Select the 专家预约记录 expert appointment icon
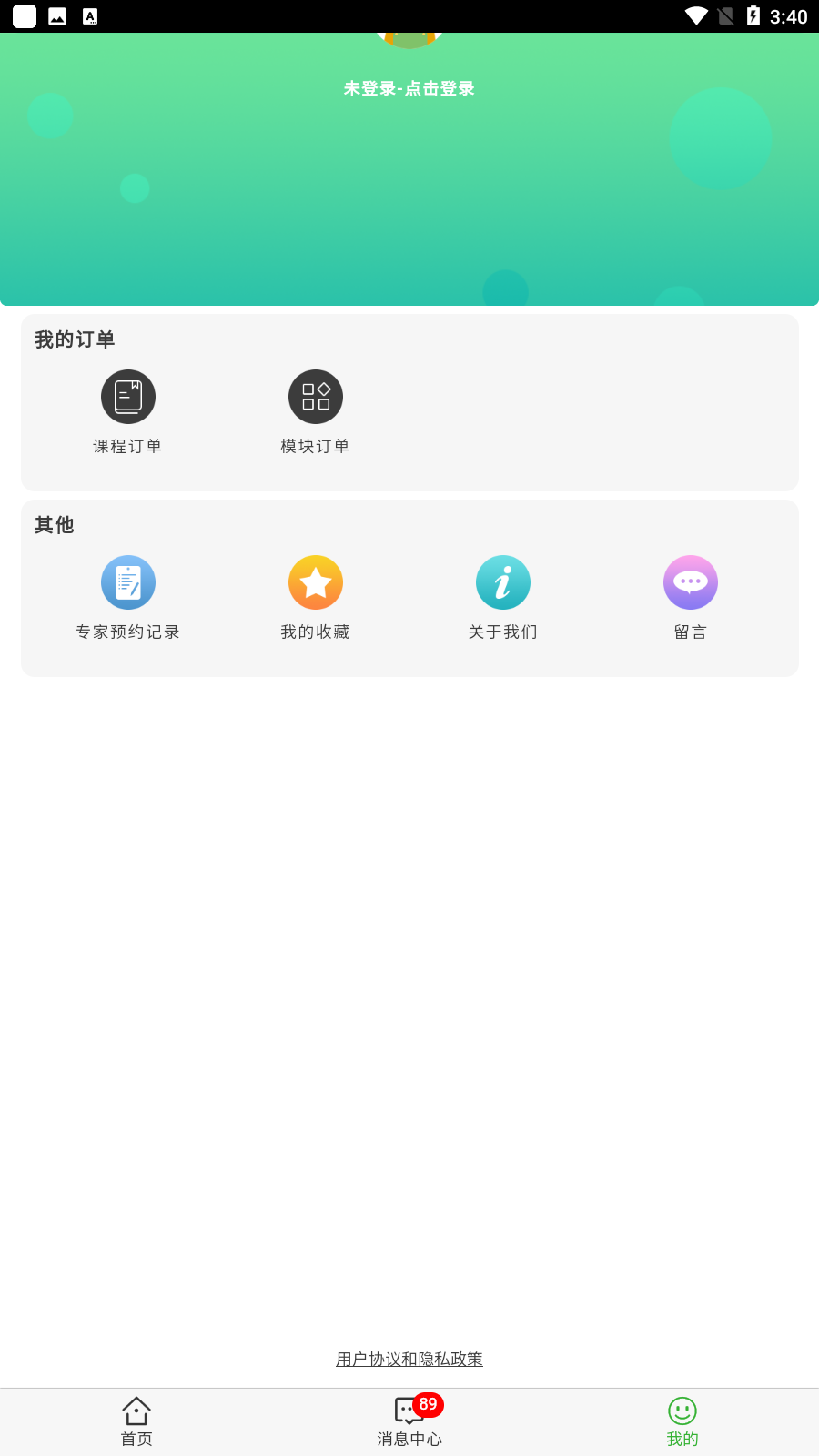 pyautogui.click(x=128, y=582)
